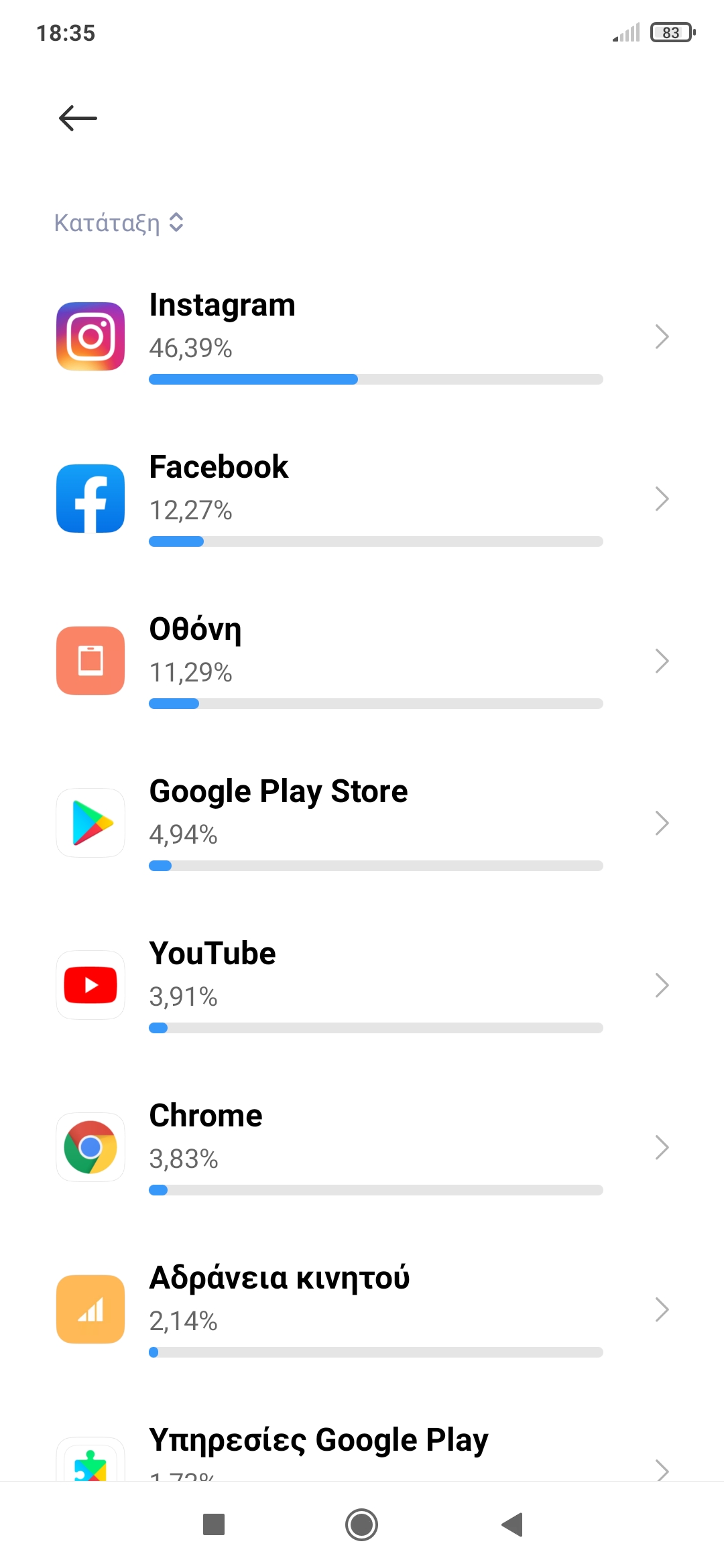
Task: Open the Κατάταξη sort dropdown
Action: 119,222
